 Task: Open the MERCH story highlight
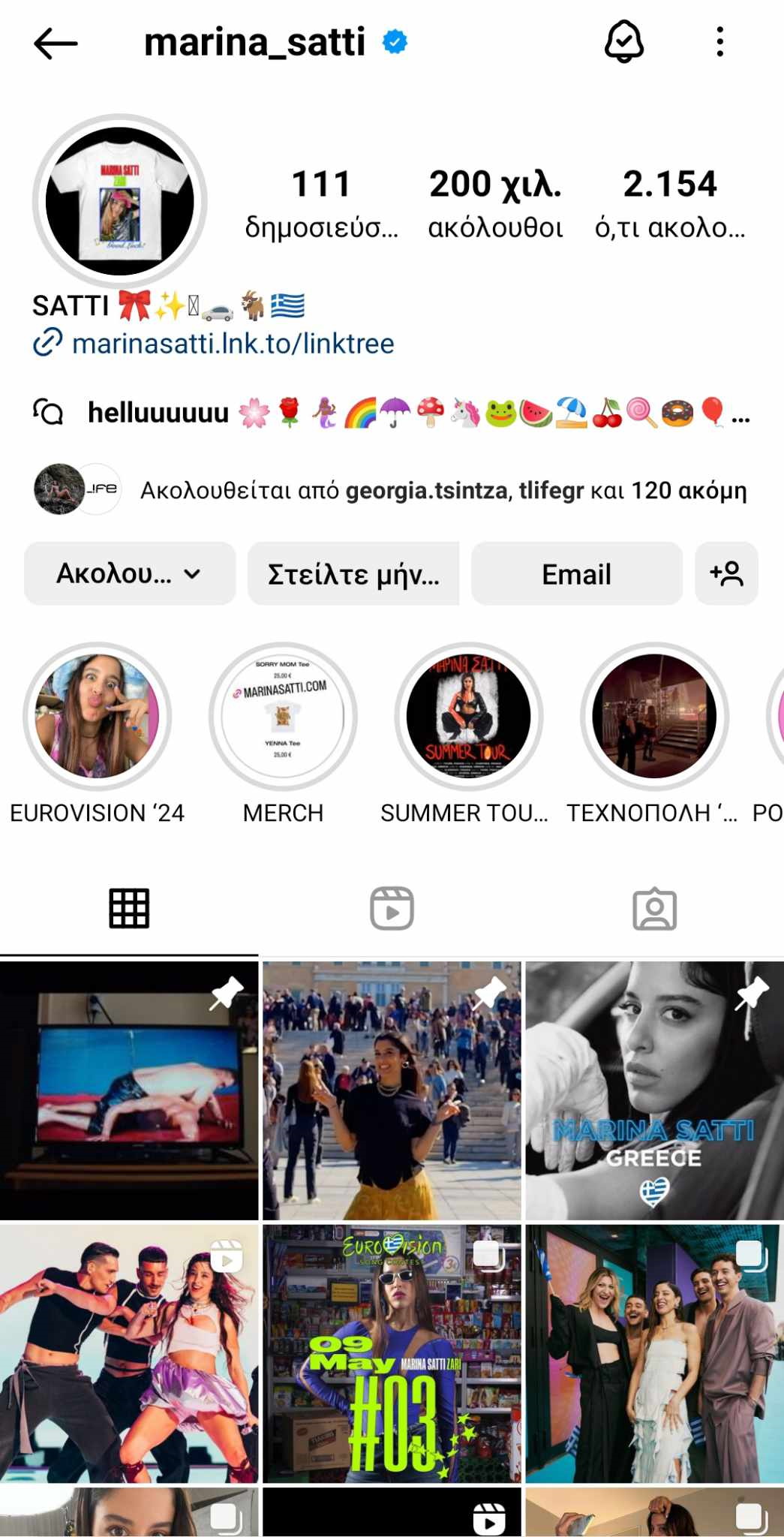283,717
